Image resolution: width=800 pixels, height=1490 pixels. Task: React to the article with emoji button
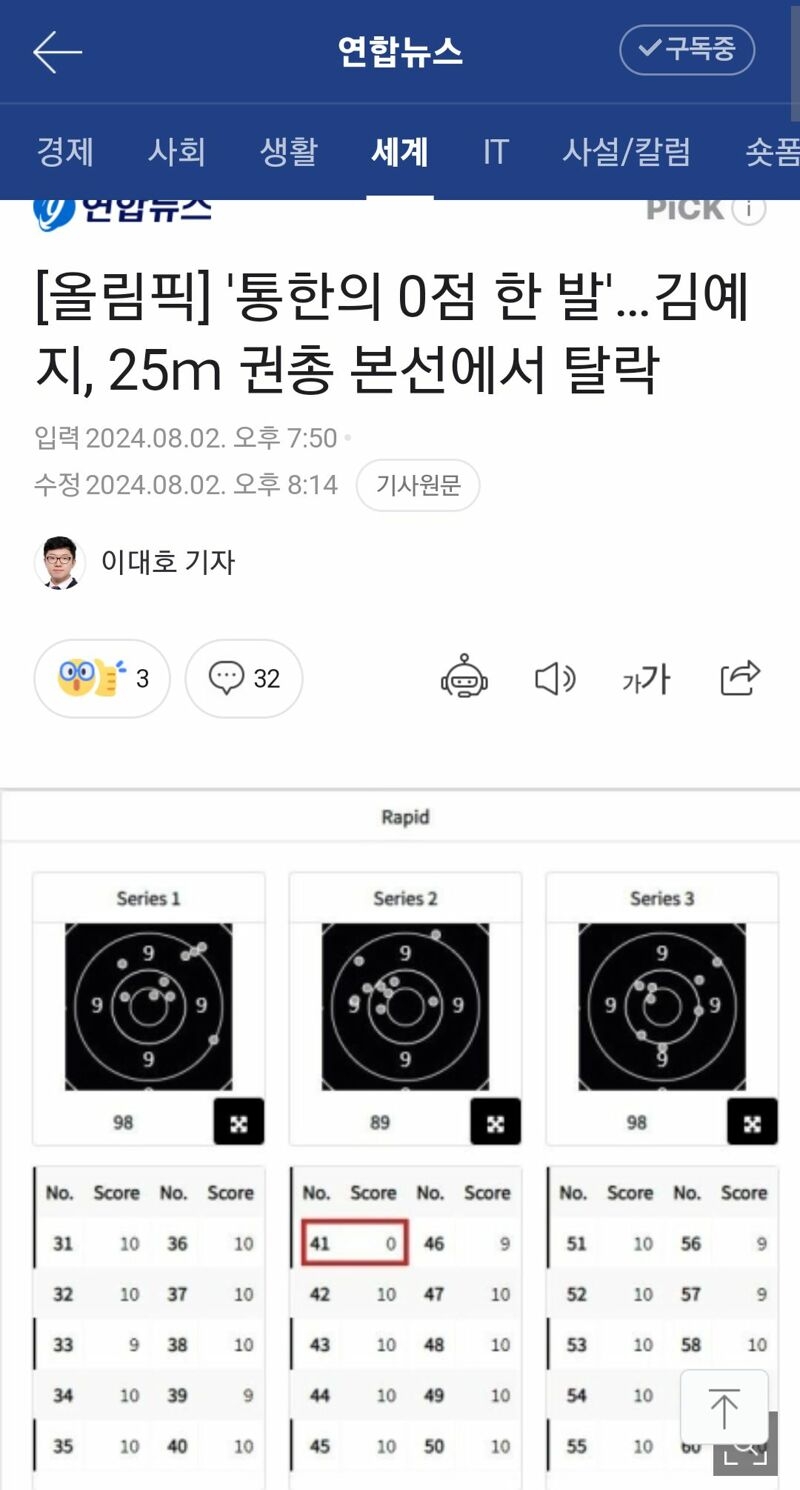pyautogui.click(x=102, y=679)
